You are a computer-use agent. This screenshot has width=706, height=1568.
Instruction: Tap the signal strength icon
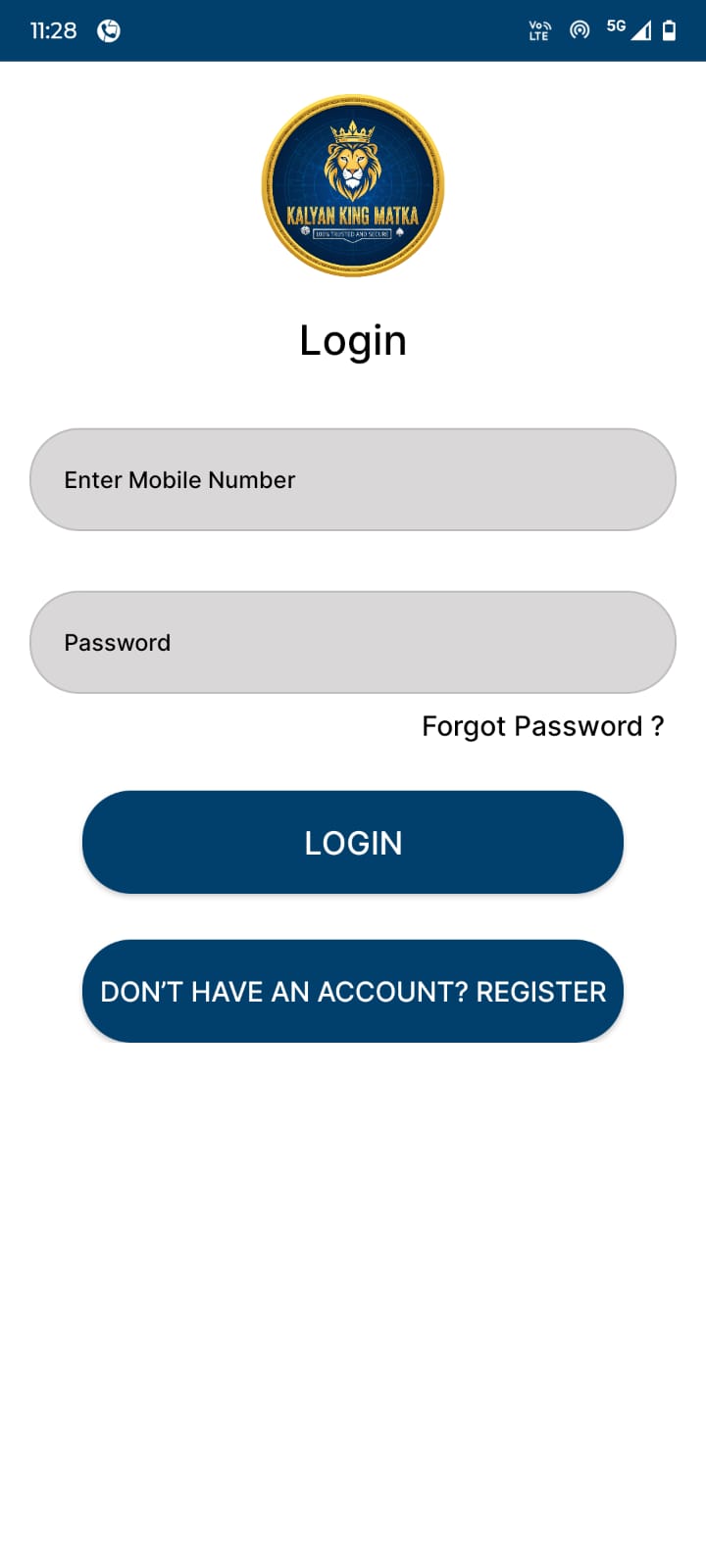click(x=642, y=30)
